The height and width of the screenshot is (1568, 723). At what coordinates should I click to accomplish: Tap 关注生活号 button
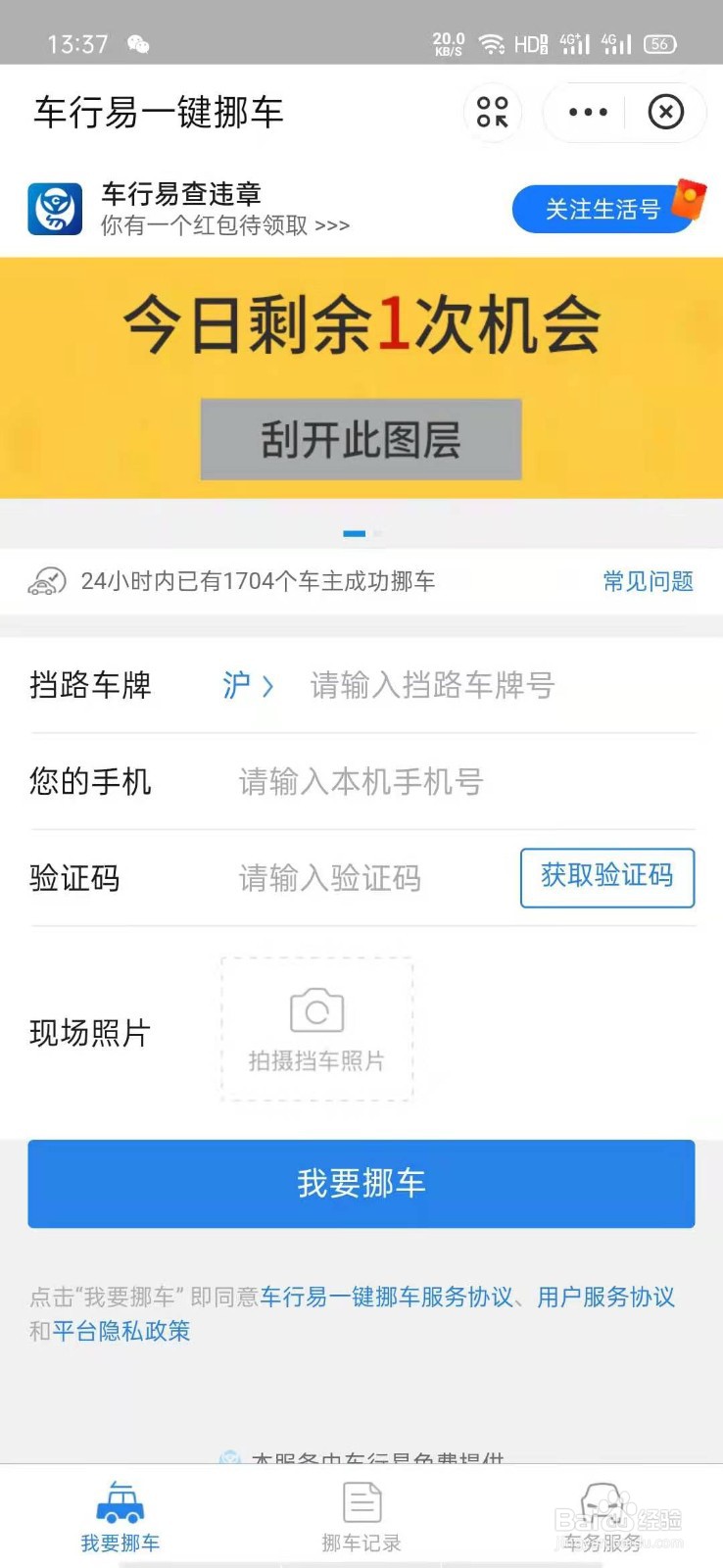602,209
